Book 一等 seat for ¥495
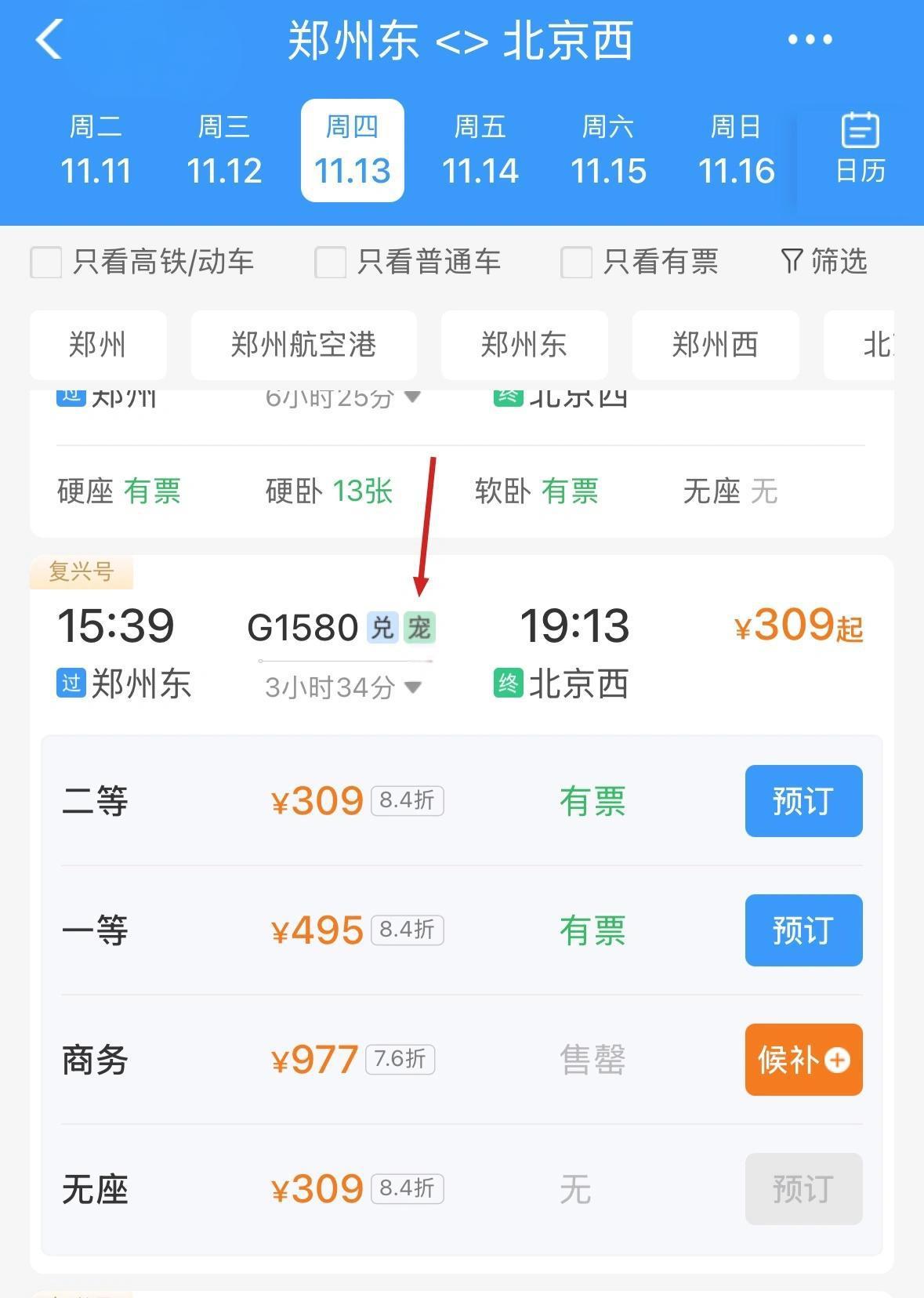The height and width of the screenshot is (1298, 924). [x=803, y=930]
